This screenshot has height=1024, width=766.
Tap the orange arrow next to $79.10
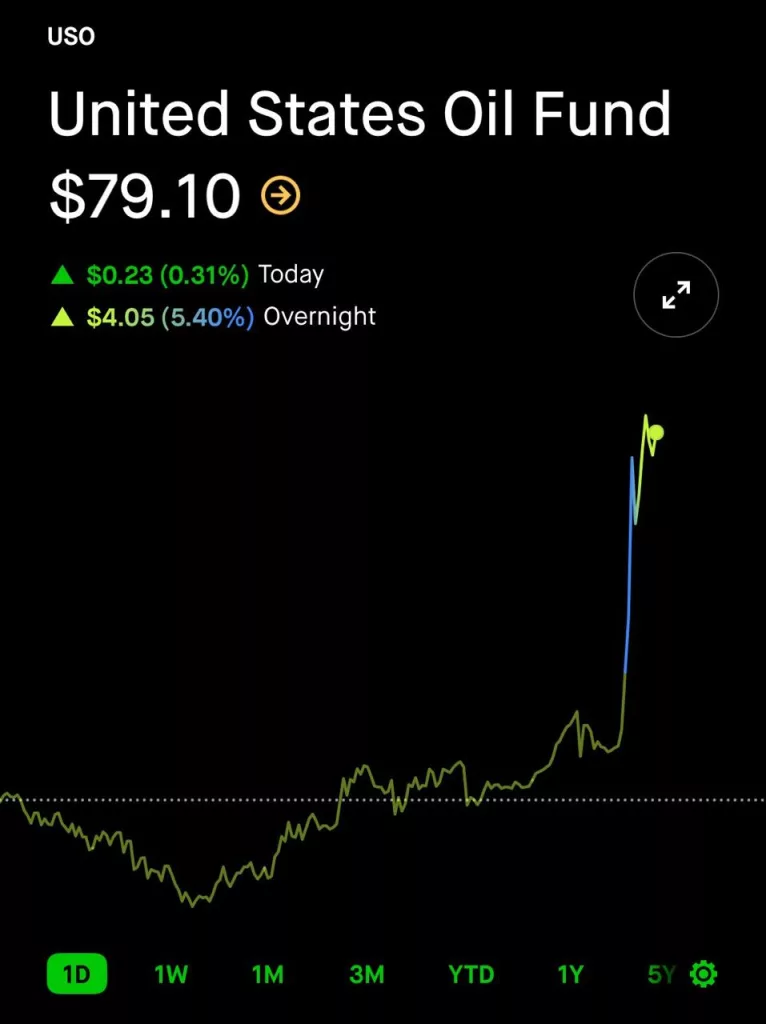[x=281, y=196]
